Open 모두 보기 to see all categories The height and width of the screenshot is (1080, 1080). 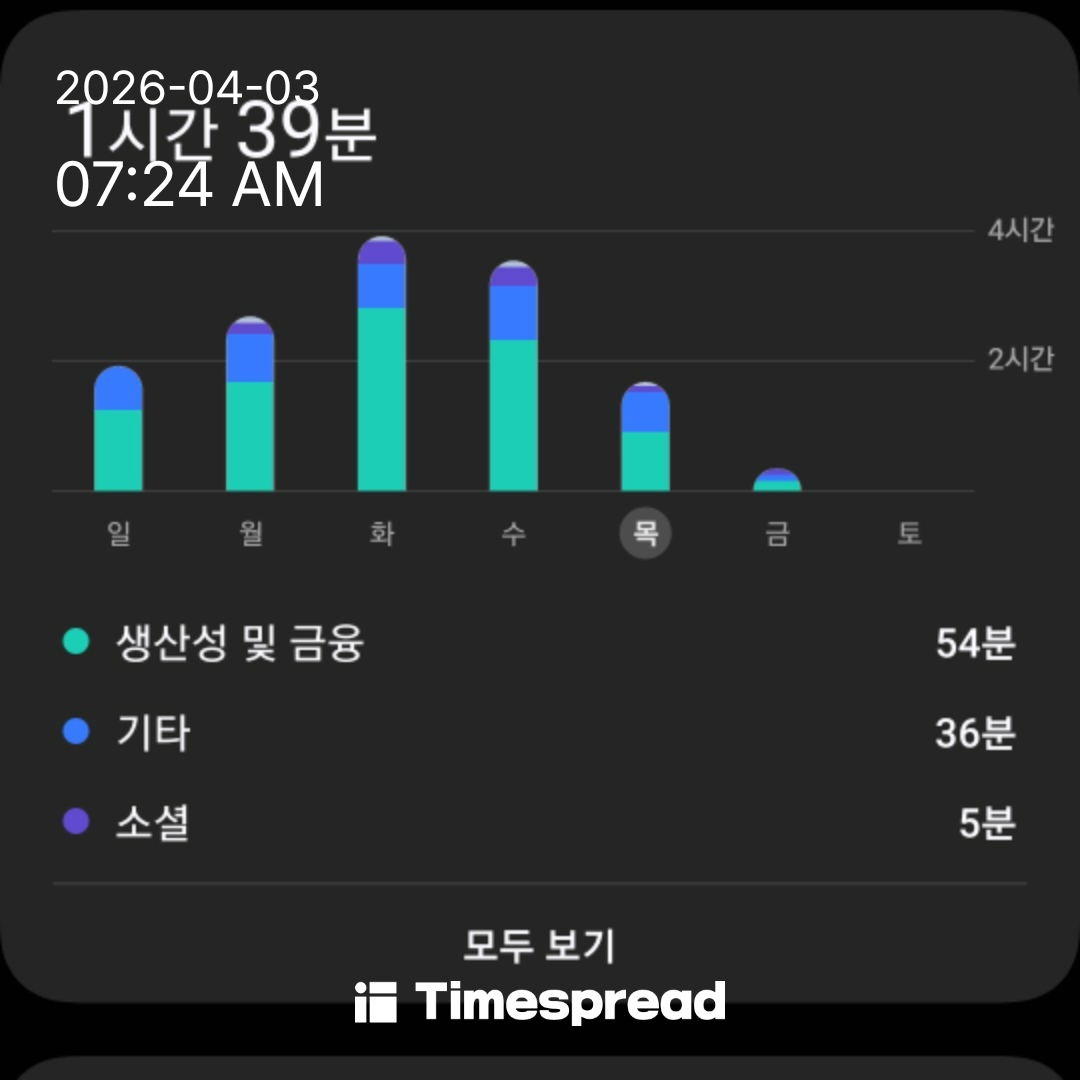pos(539,944)
